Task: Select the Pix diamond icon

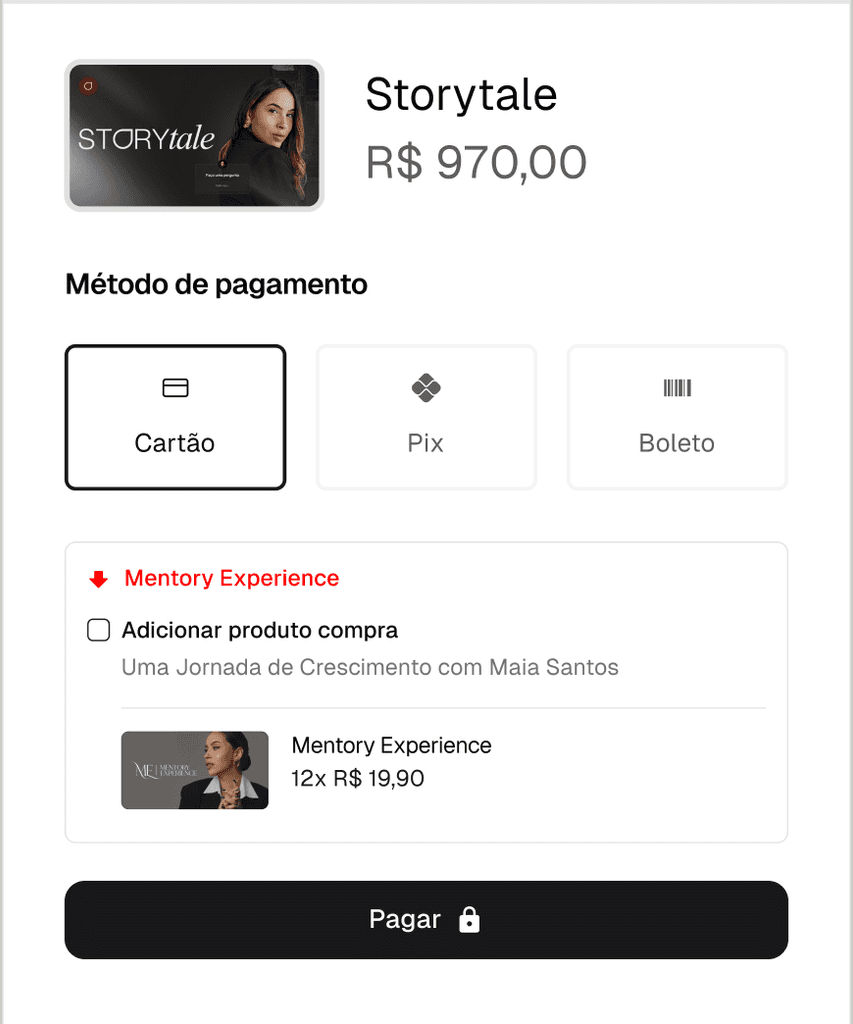Action: pyautogui.click(x=426, y=388)
